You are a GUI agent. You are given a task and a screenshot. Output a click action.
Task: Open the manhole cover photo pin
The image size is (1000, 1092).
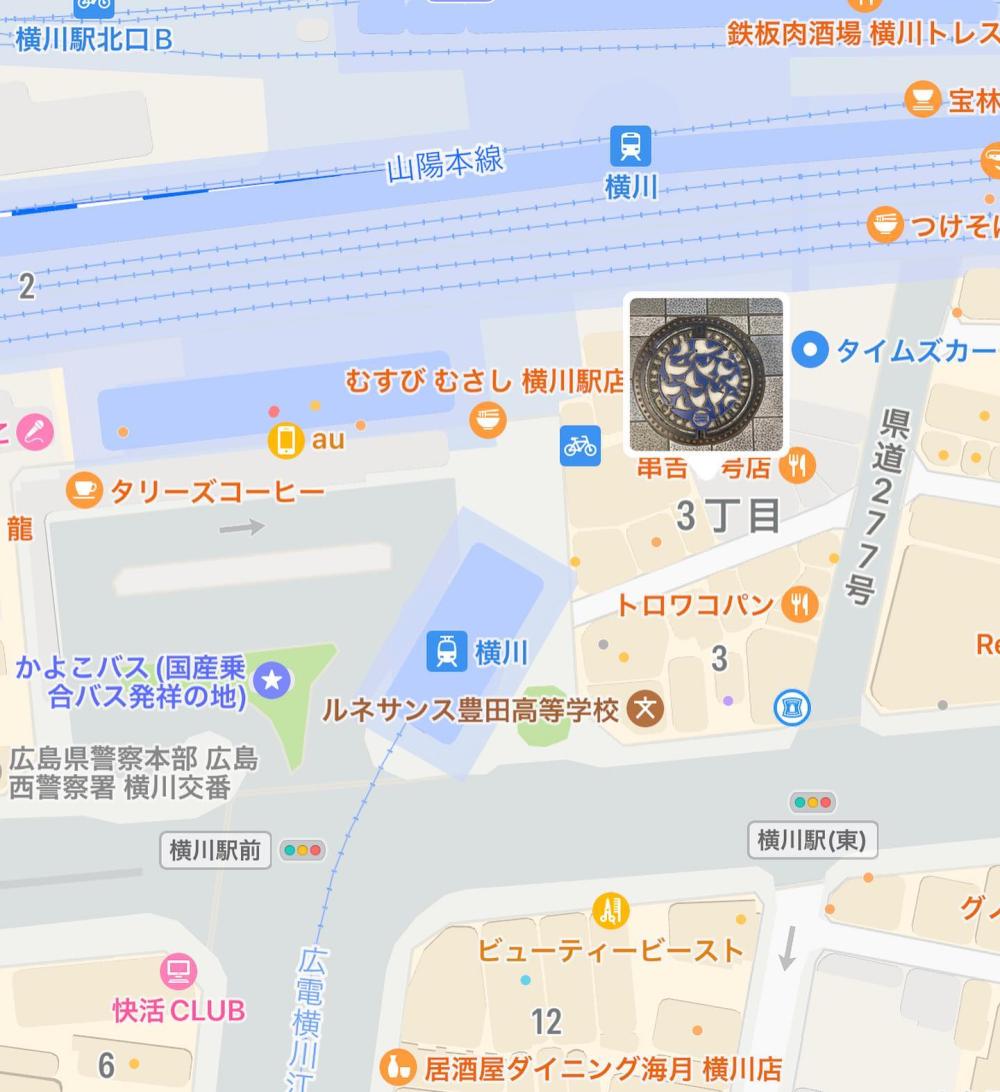pyautogui.click(x=706, y=374)
